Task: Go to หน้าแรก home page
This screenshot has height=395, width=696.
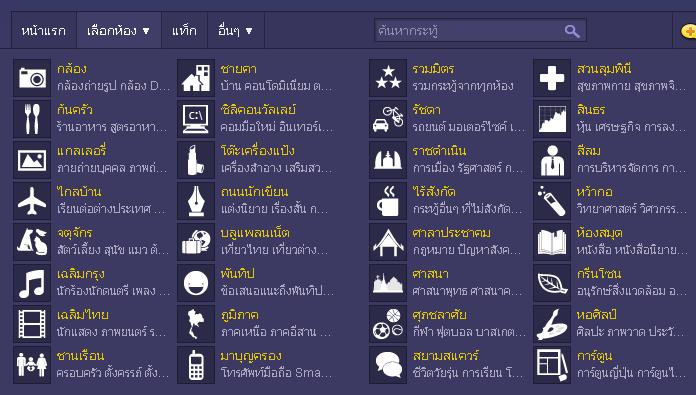Action: [44, 31]
